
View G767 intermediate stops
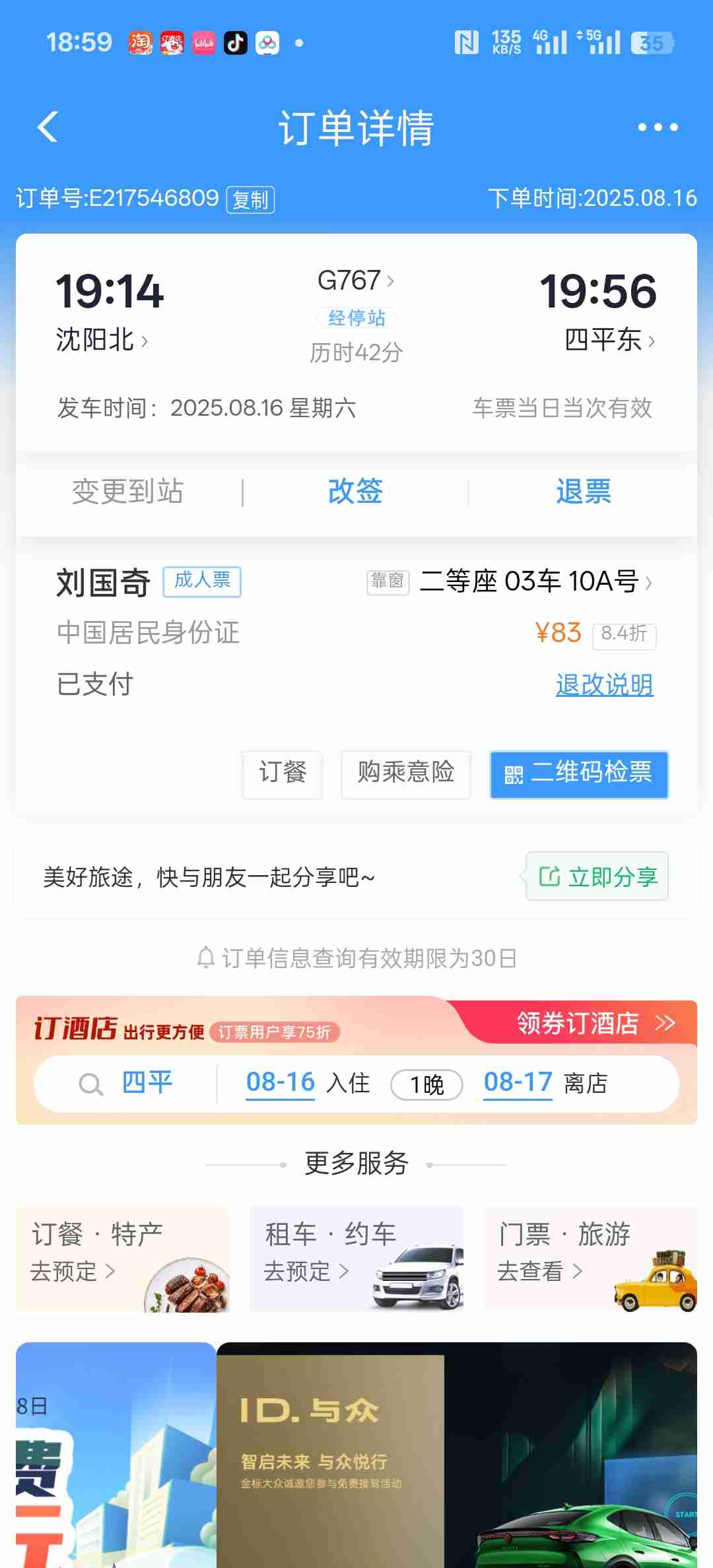point(356,318)
